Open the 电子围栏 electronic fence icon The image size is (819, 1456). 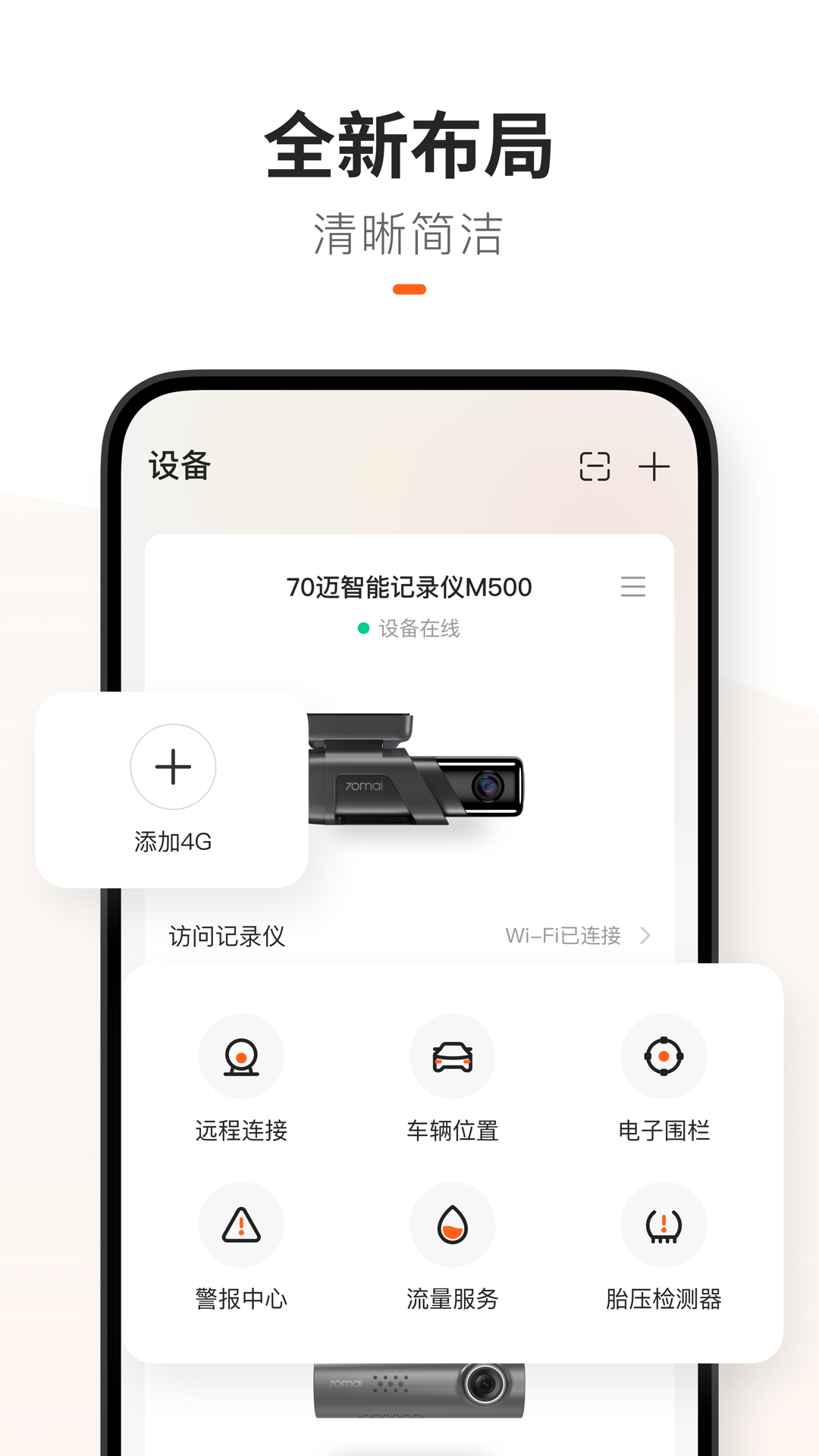point(664,1056)
